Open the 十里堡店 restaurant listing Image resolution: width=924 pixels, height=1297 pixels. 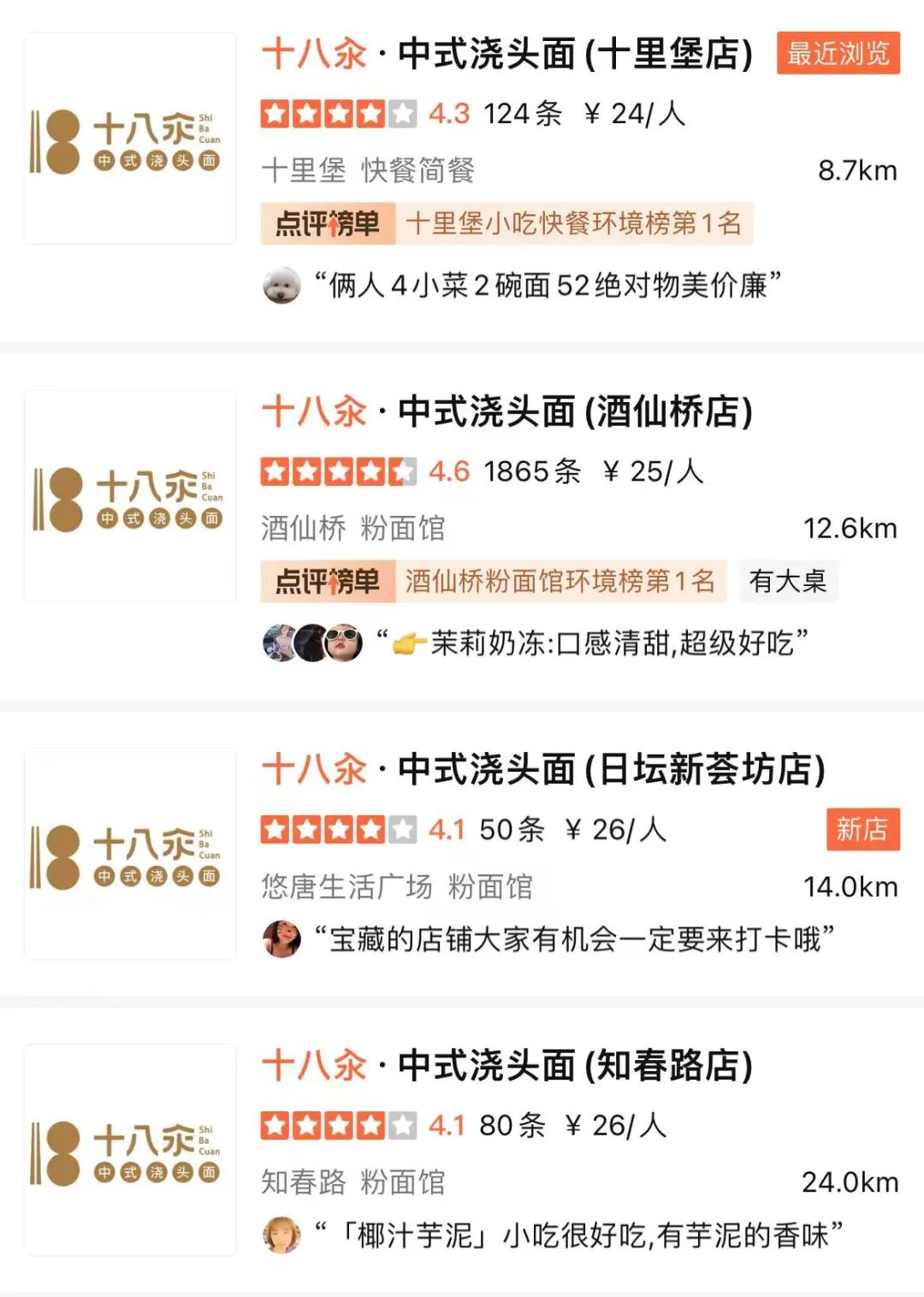click(x=506, y=54)
